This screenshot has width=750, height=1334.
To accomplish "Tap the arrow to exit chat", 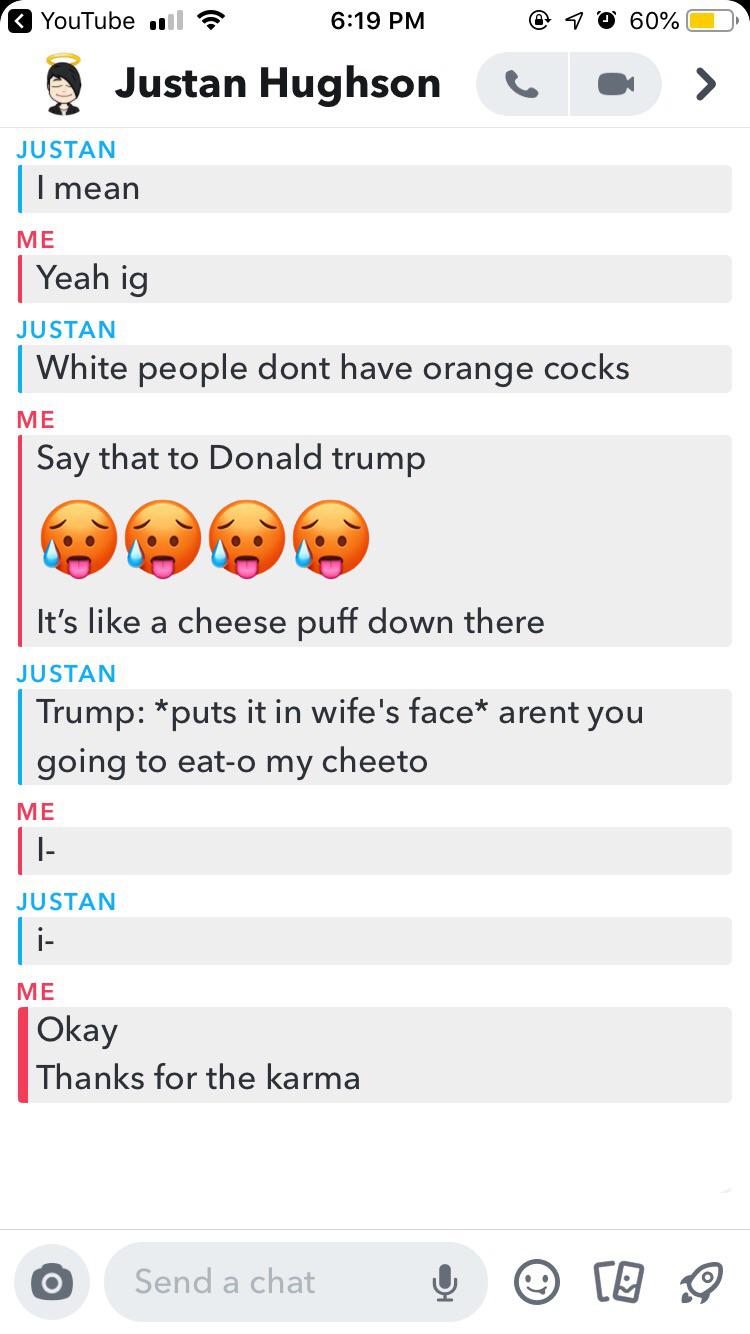I will (x=706, y=85).
